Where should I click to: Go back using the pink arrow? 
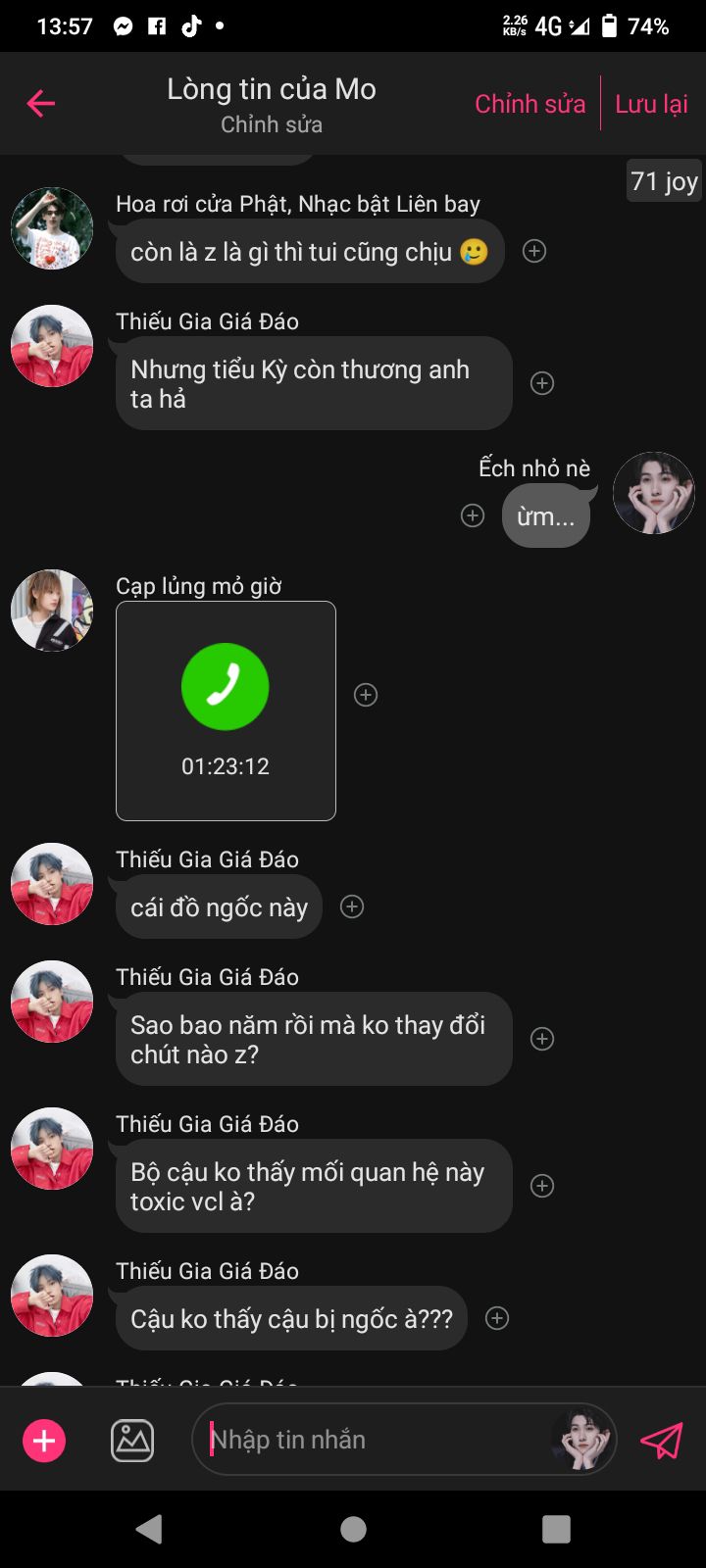pos(41,103)
